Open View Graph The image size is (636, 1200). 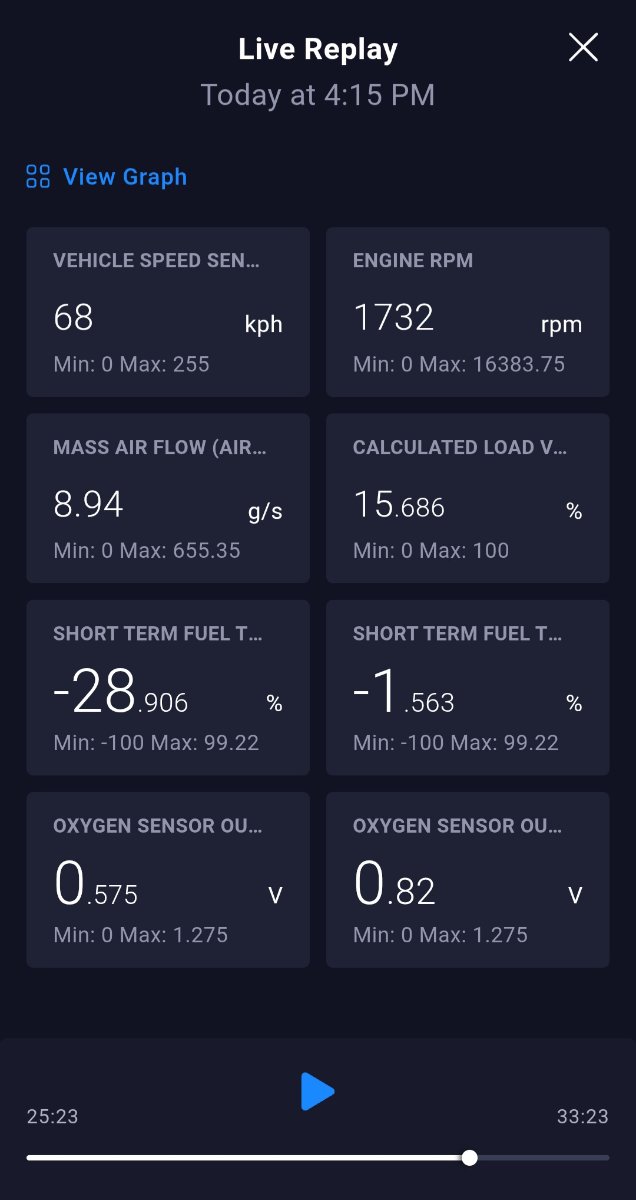[x=107, y=177]
